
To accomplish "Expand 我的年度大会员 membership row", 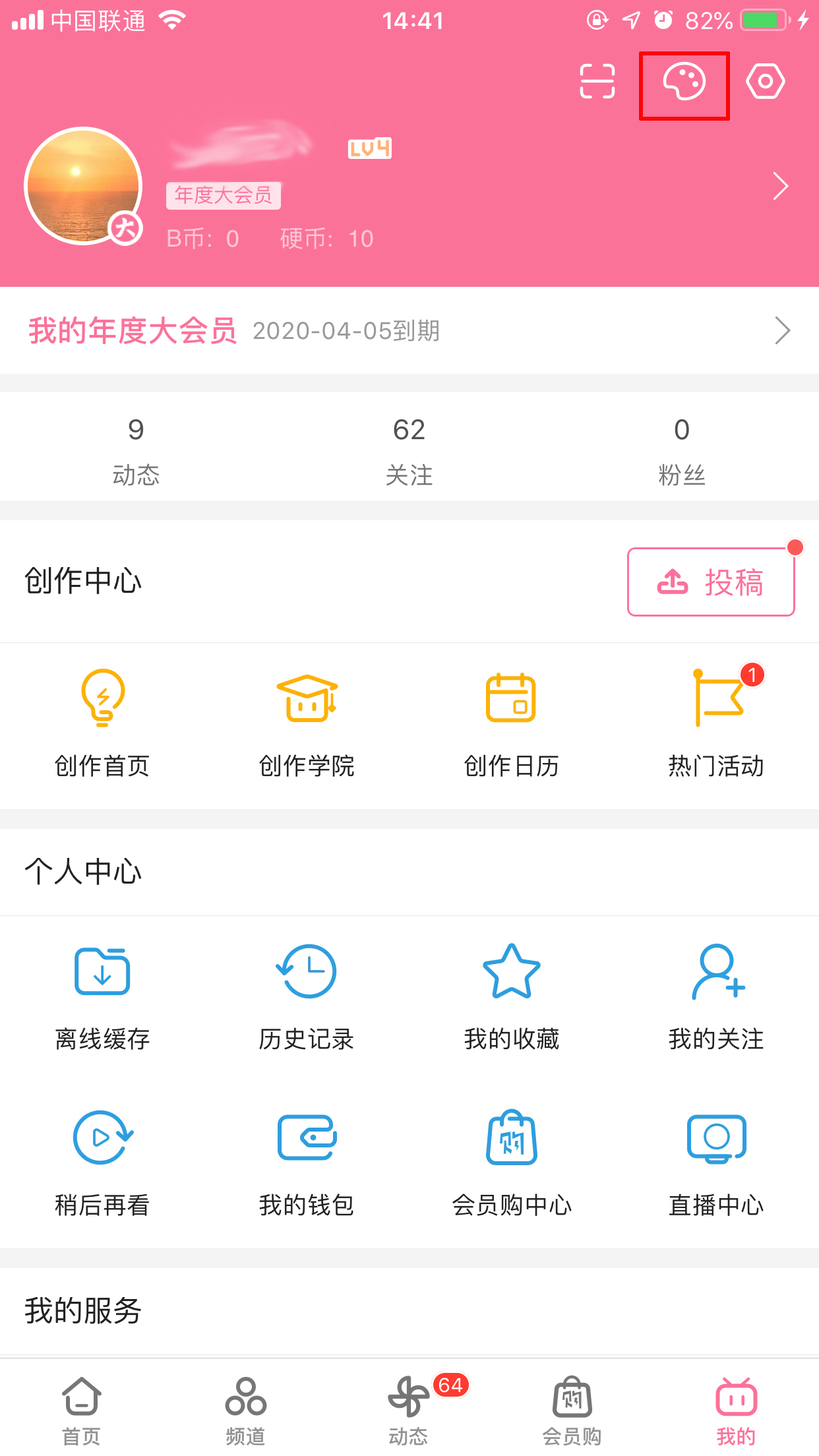I will [409, 332].
